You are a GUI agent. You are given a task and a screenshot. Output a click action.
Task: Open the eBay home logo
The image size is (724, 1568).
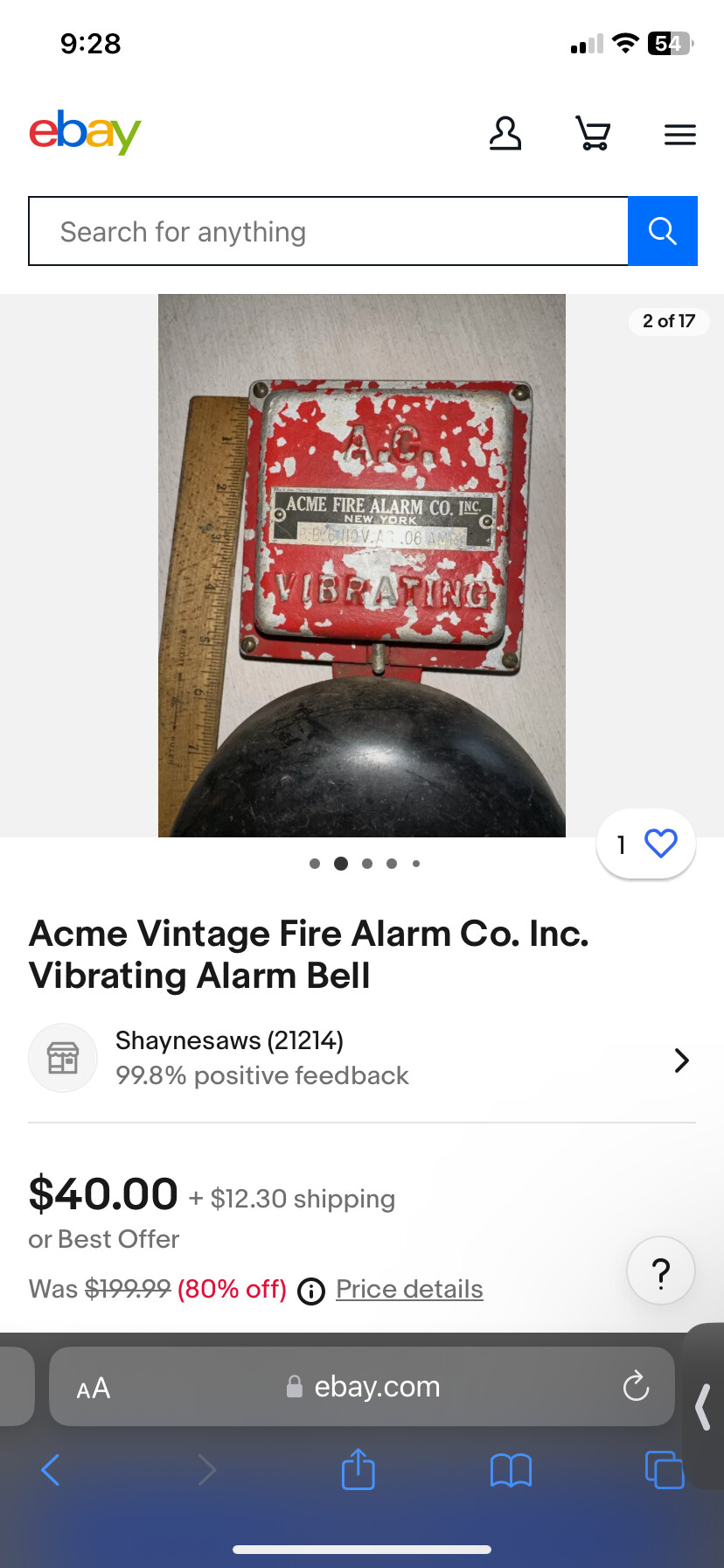(85, 133)
